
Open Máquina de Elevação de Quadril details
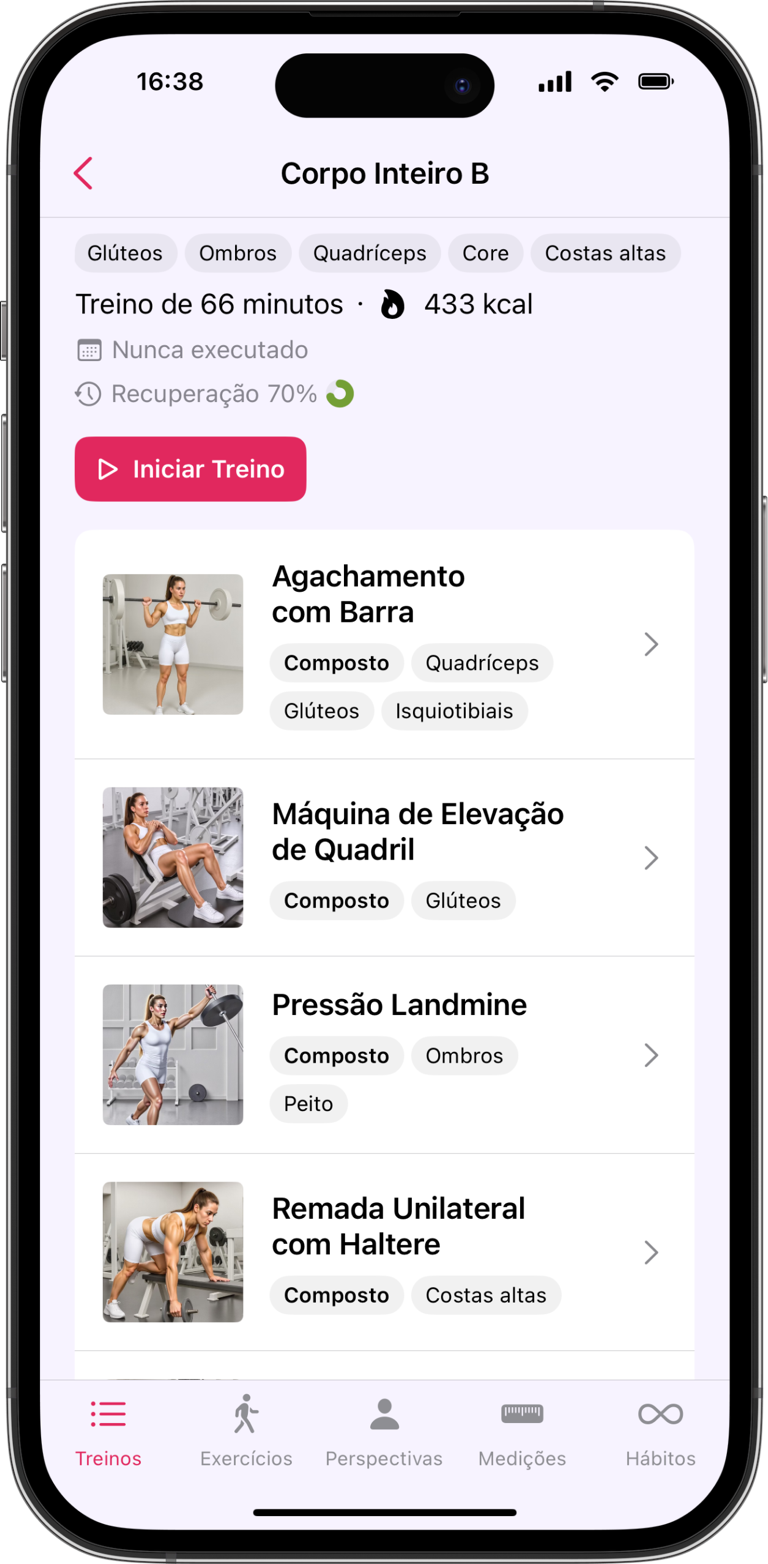pyautogui.click(x=384, y=857)
